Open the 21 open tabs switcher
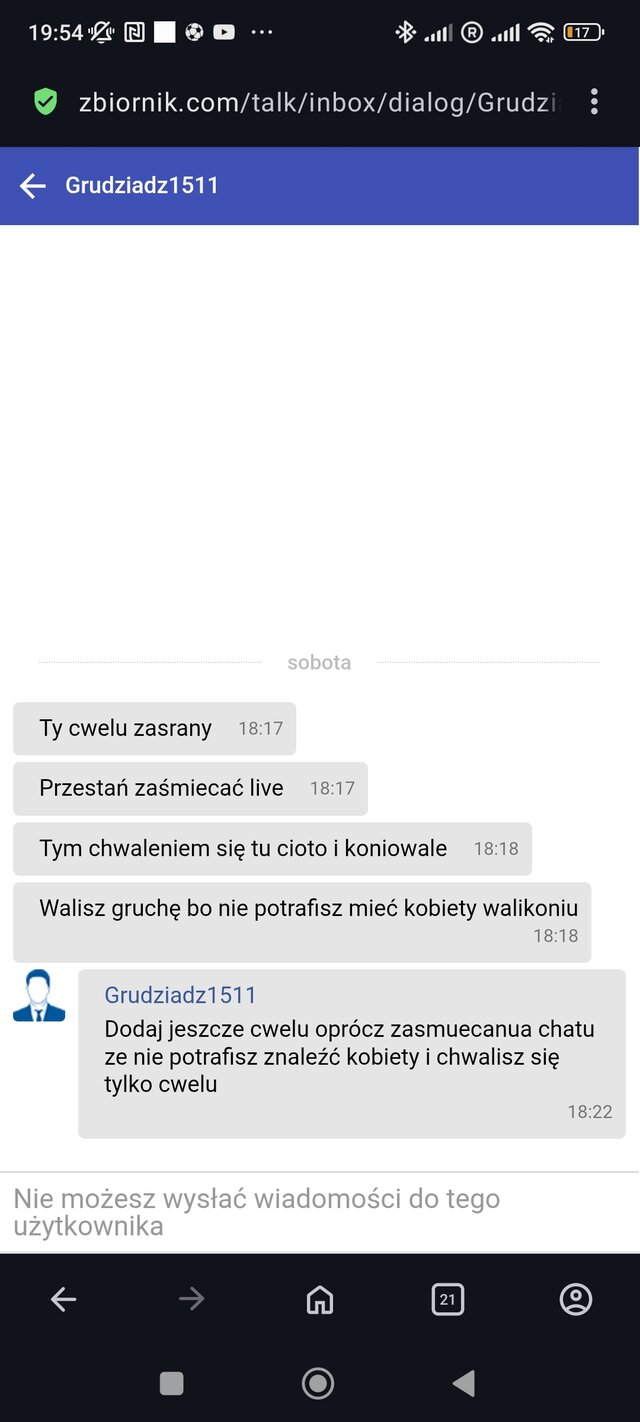Image resolution: width=640 pixels, height=1422 pixels. pyautogui.click(x=447, y=1299)
